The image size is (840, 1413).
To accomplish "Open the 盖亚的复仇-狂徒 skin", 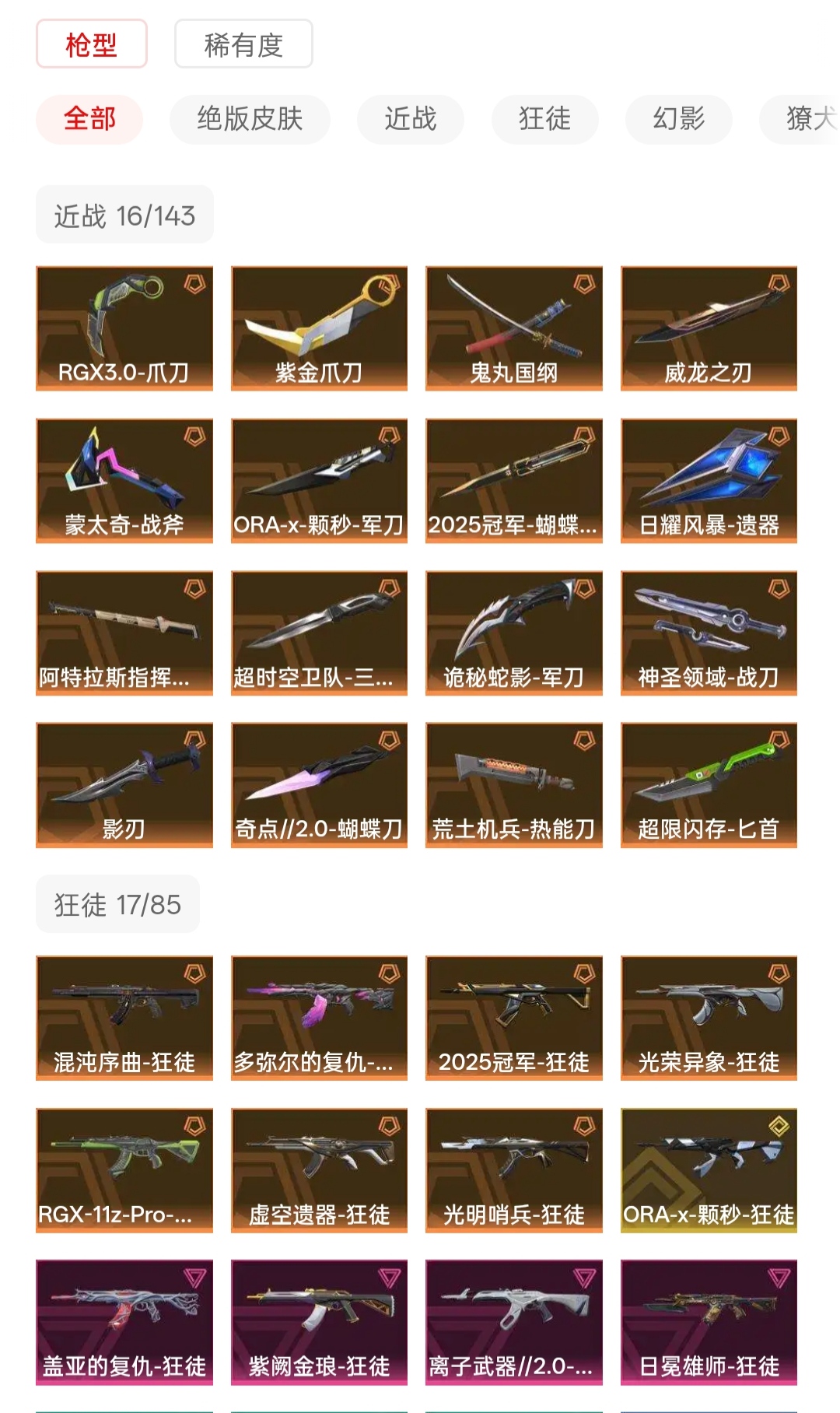I will pyautogui.click(x=124, y=1322).
